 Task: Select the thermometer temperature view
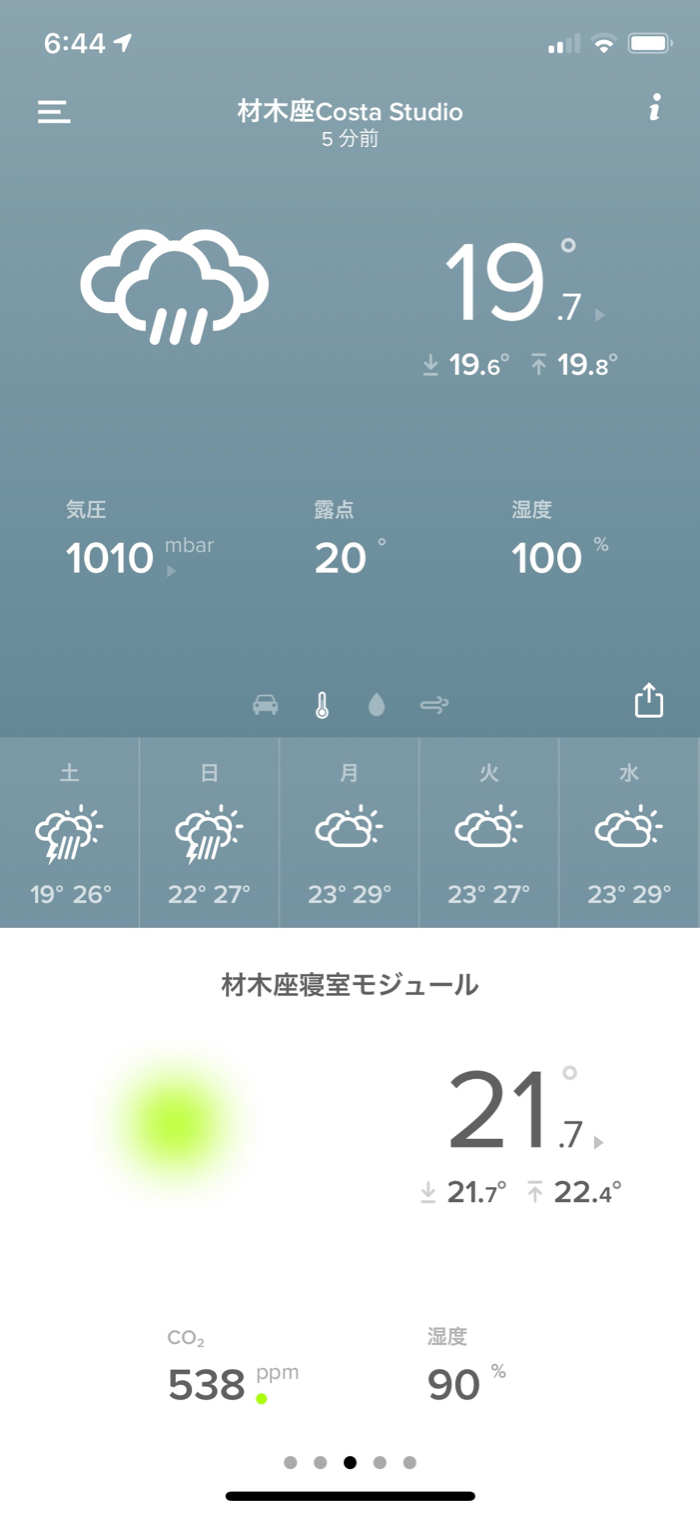(x=321, y=705)
